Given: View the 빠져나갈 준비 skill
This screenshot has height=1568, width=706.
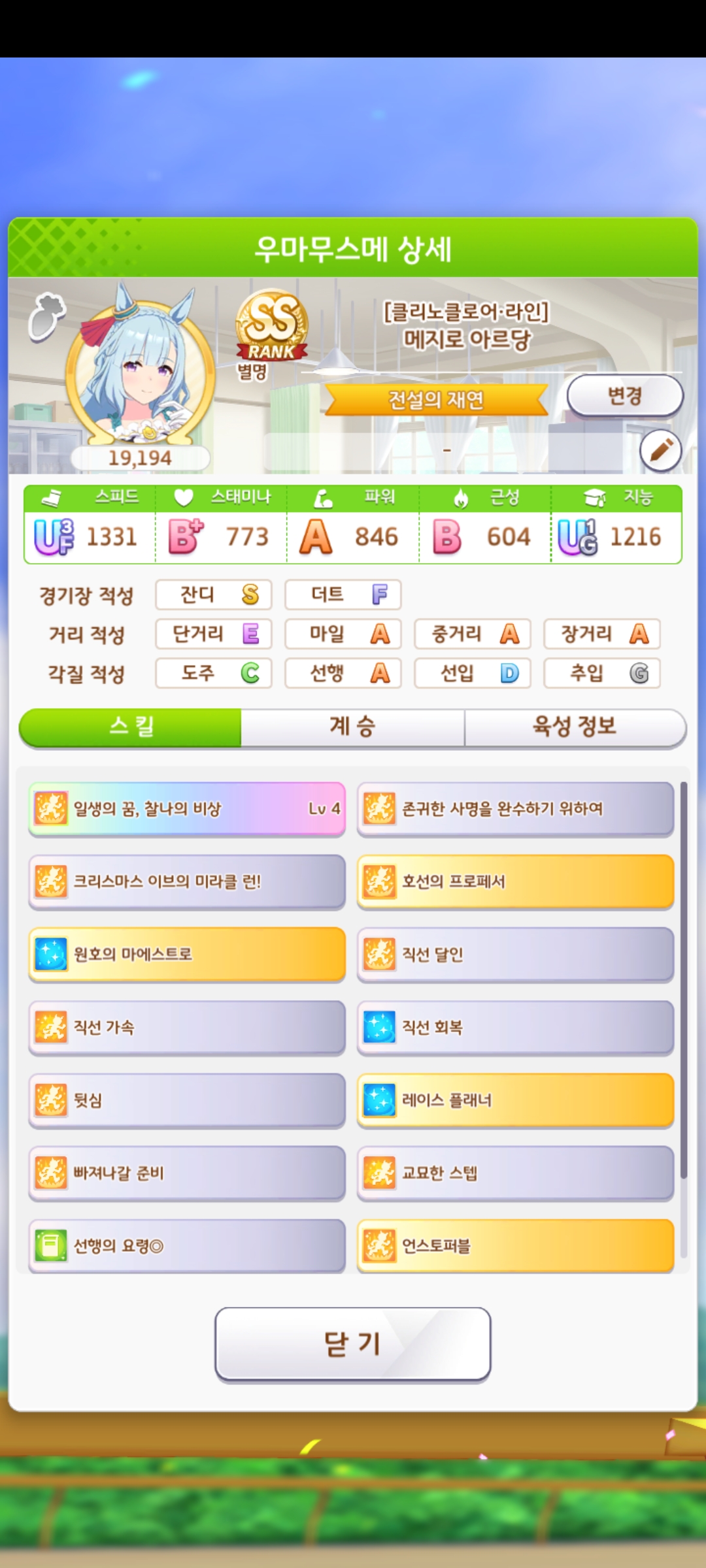Looking at the screenshot, I should tap(186, 1173).
